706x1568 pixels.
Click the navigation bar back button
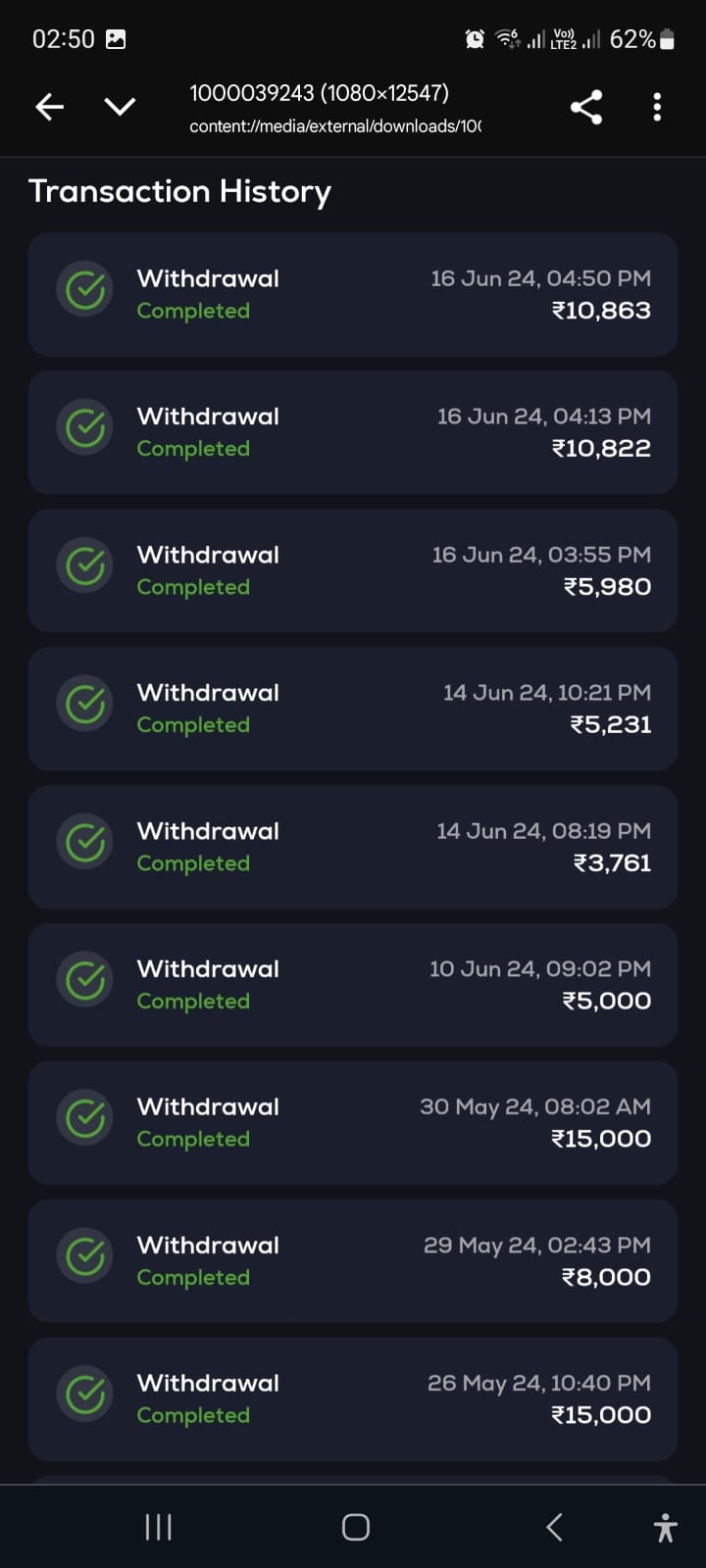click(x=552, y=1526)
